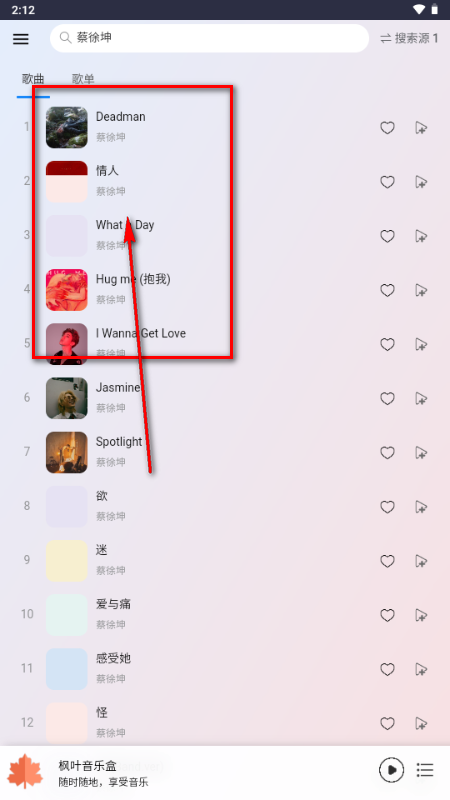Start playback with the play button
The width and height of the screenshot is (450, 800).
point(391,769)
